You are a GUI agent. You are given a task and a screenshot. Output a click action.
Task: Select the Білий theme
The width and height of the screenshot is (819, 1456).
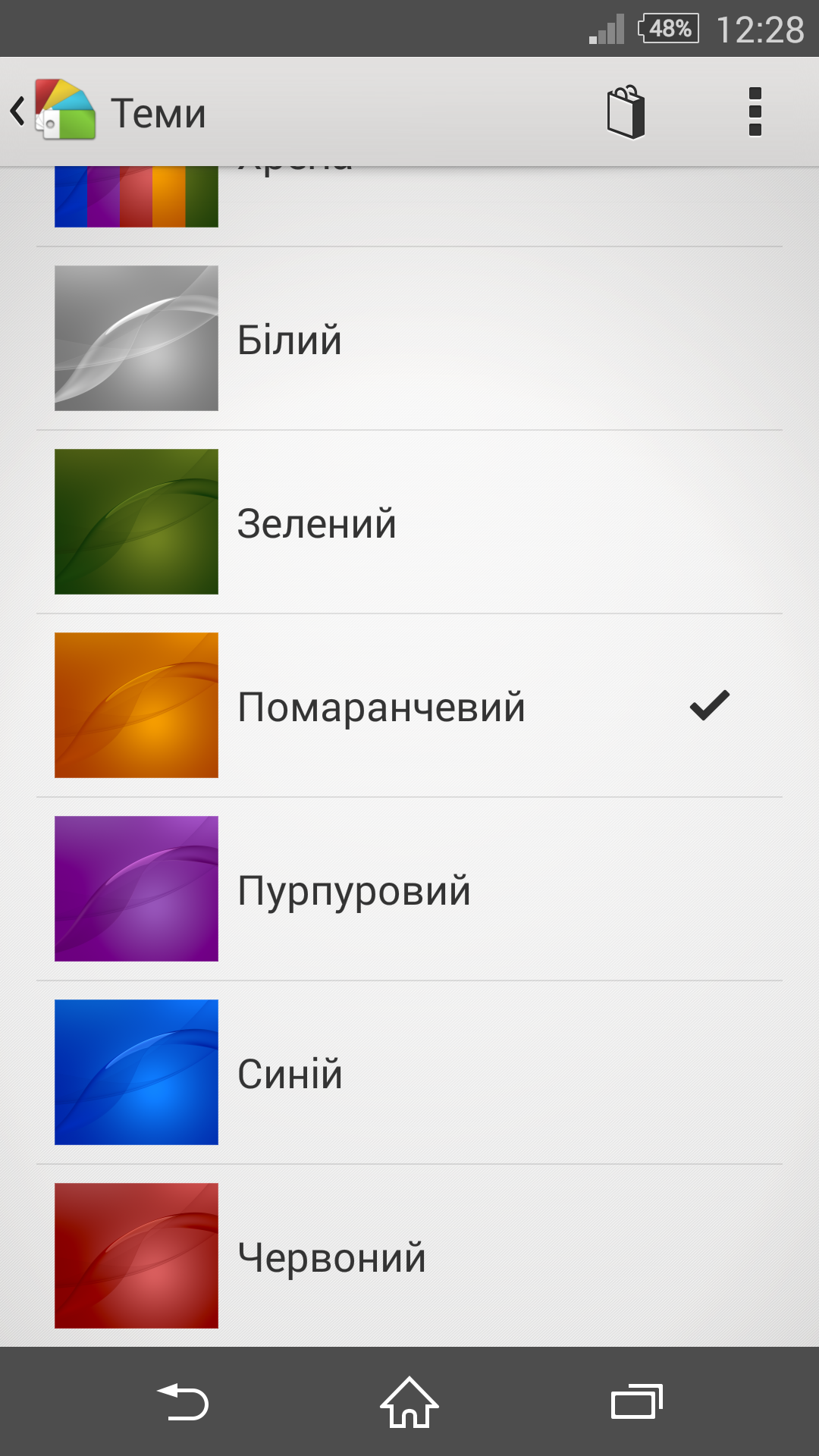point(409,338)
